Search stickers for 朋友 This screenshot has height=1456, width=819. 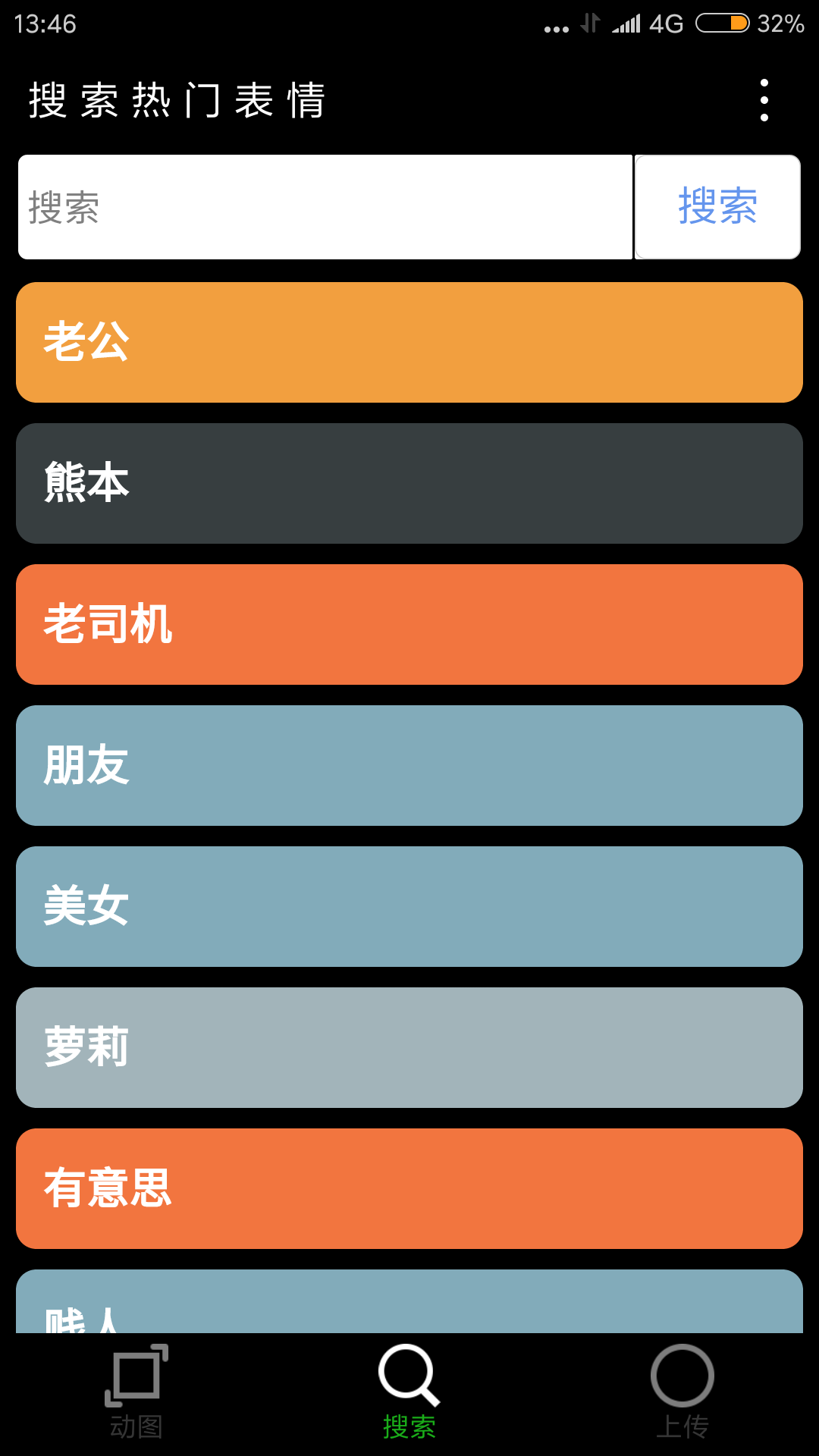click(x=409, y=765)
